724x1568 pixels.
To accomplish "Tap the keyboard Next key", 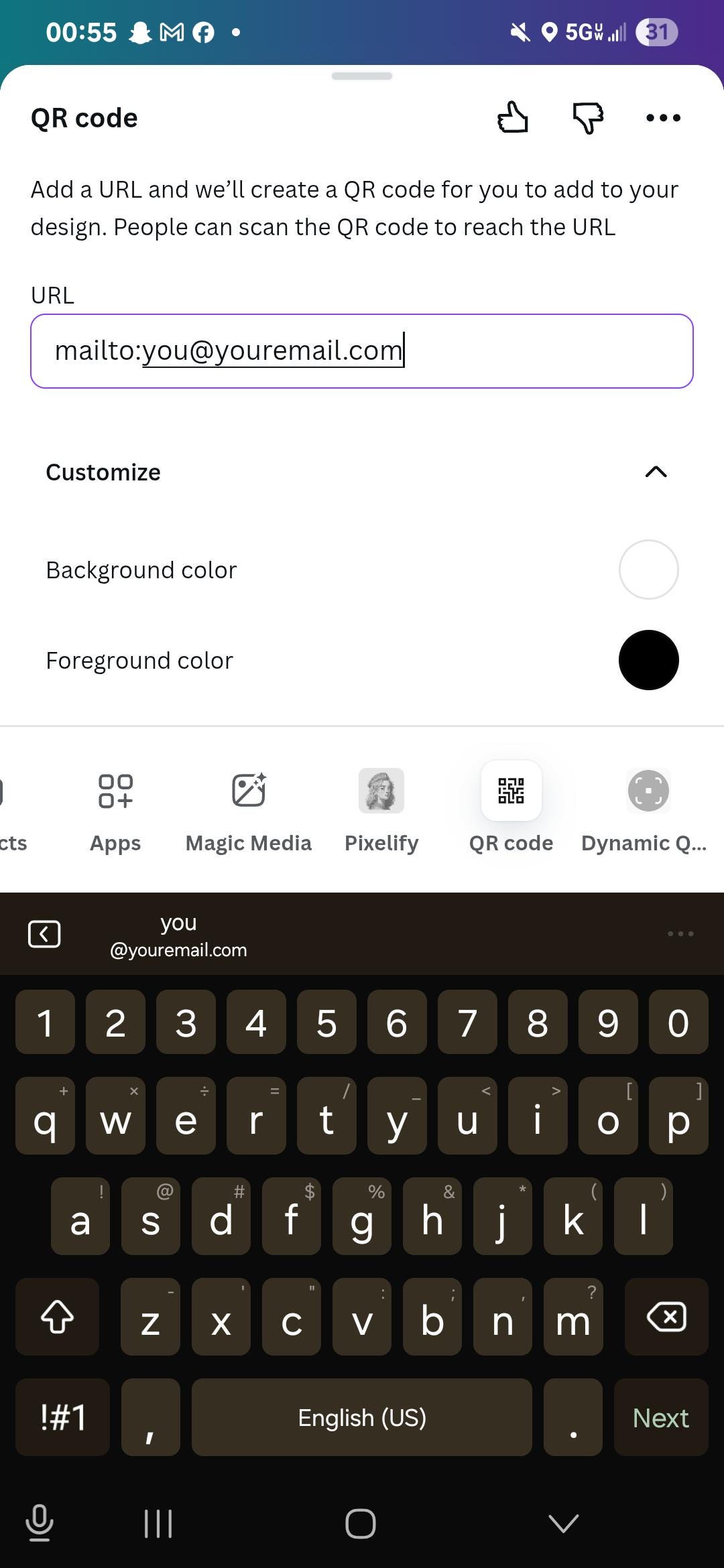I will [x=660, y=1417].
